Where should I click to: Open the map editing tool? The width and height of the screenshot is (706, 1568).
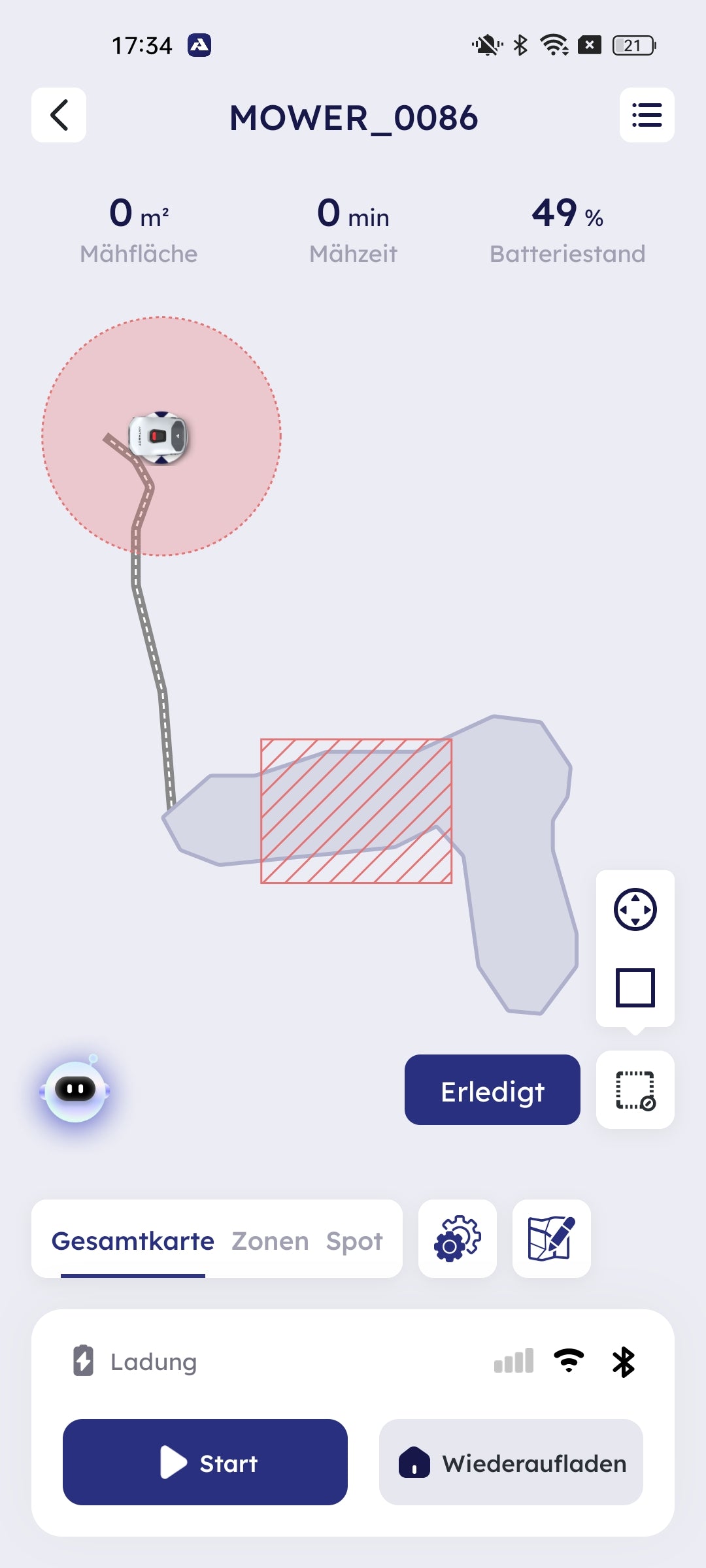coord(551,1239)
